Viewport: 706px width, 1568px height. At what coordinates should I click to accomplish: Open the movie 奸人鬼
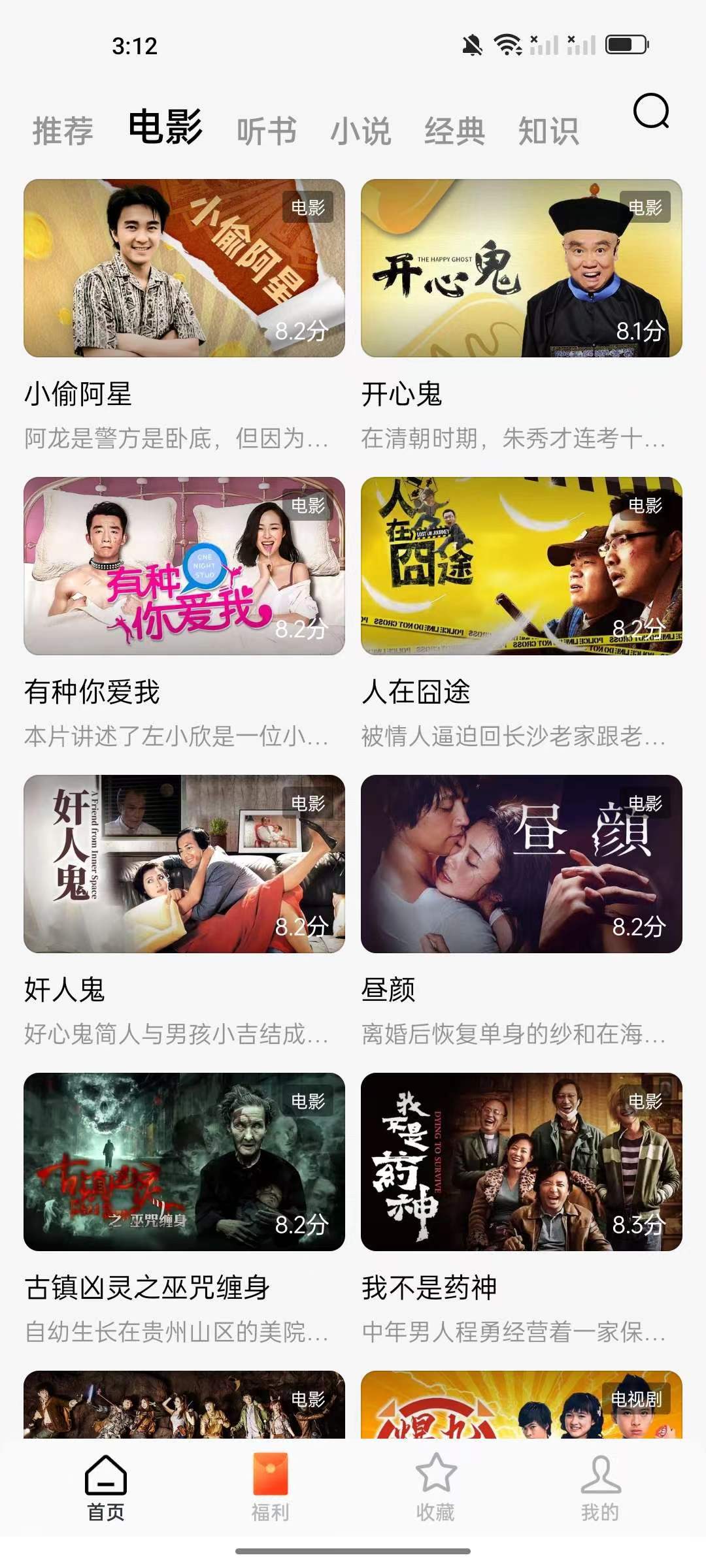coord(184,864)
